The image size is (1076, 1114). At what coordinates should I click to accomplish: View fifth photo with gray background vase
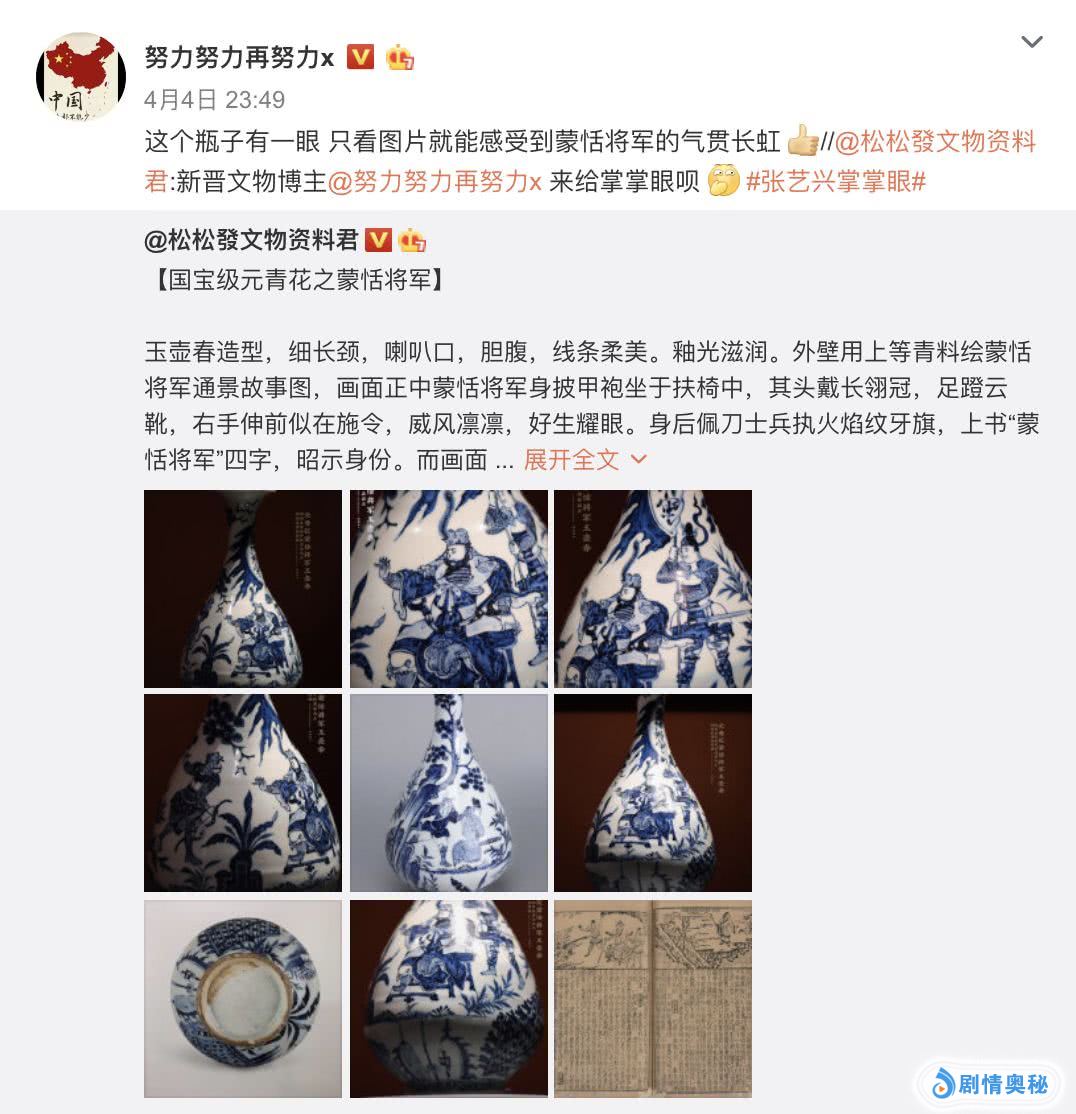pos(449,792)
